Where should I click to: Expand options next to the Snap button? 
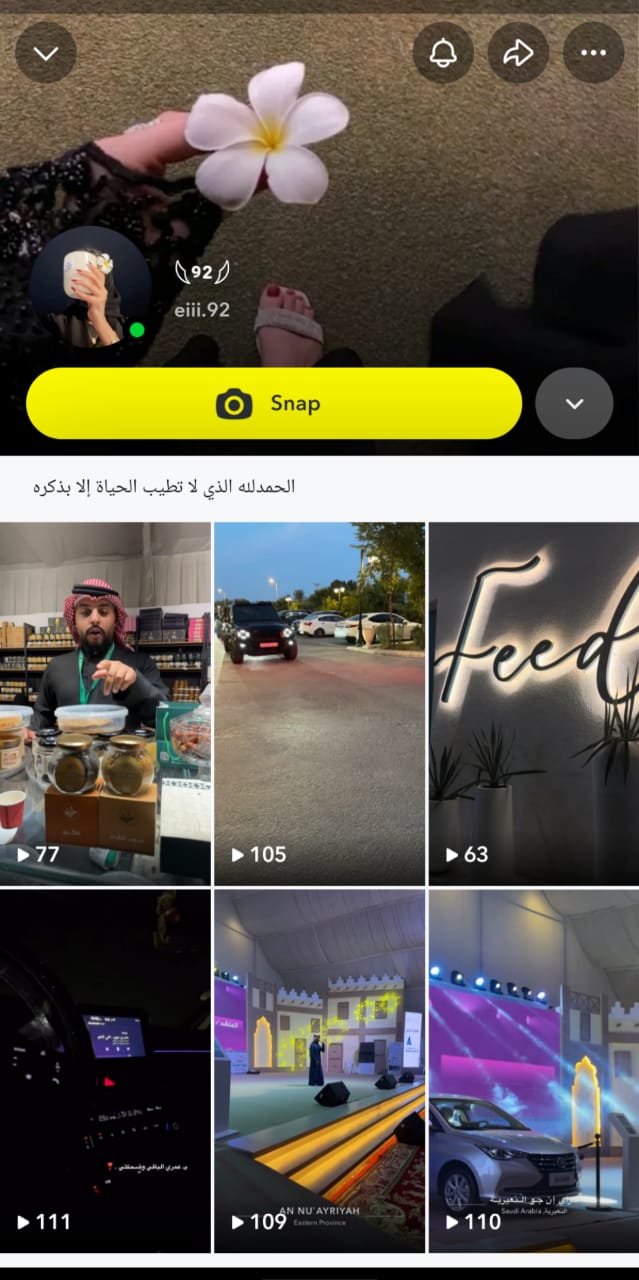click(x=574, y=404)
